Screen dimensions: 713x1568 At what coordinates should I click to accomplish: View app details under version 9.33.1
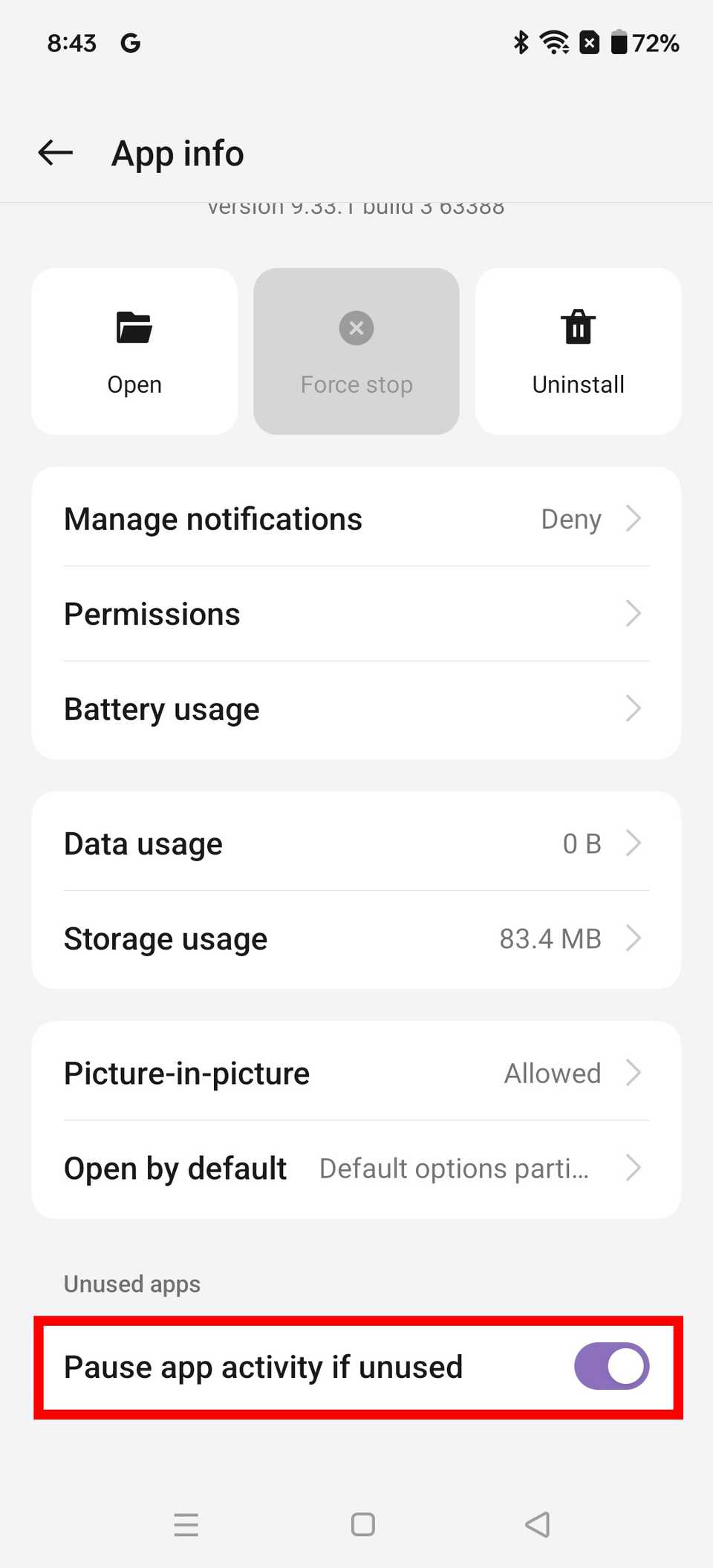coord(356,208)
